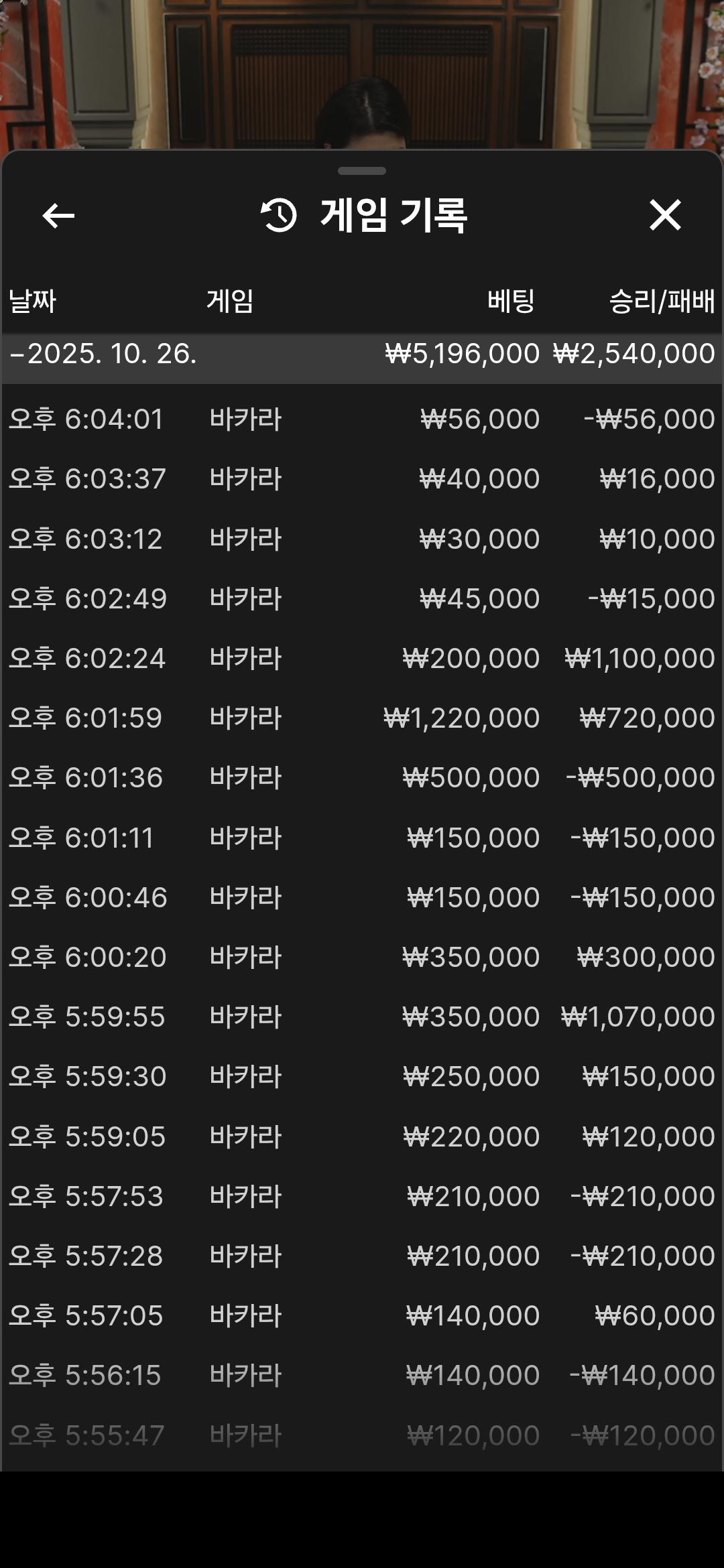
Task: Go back from the 게임 기록 panel
Action: 58,216
